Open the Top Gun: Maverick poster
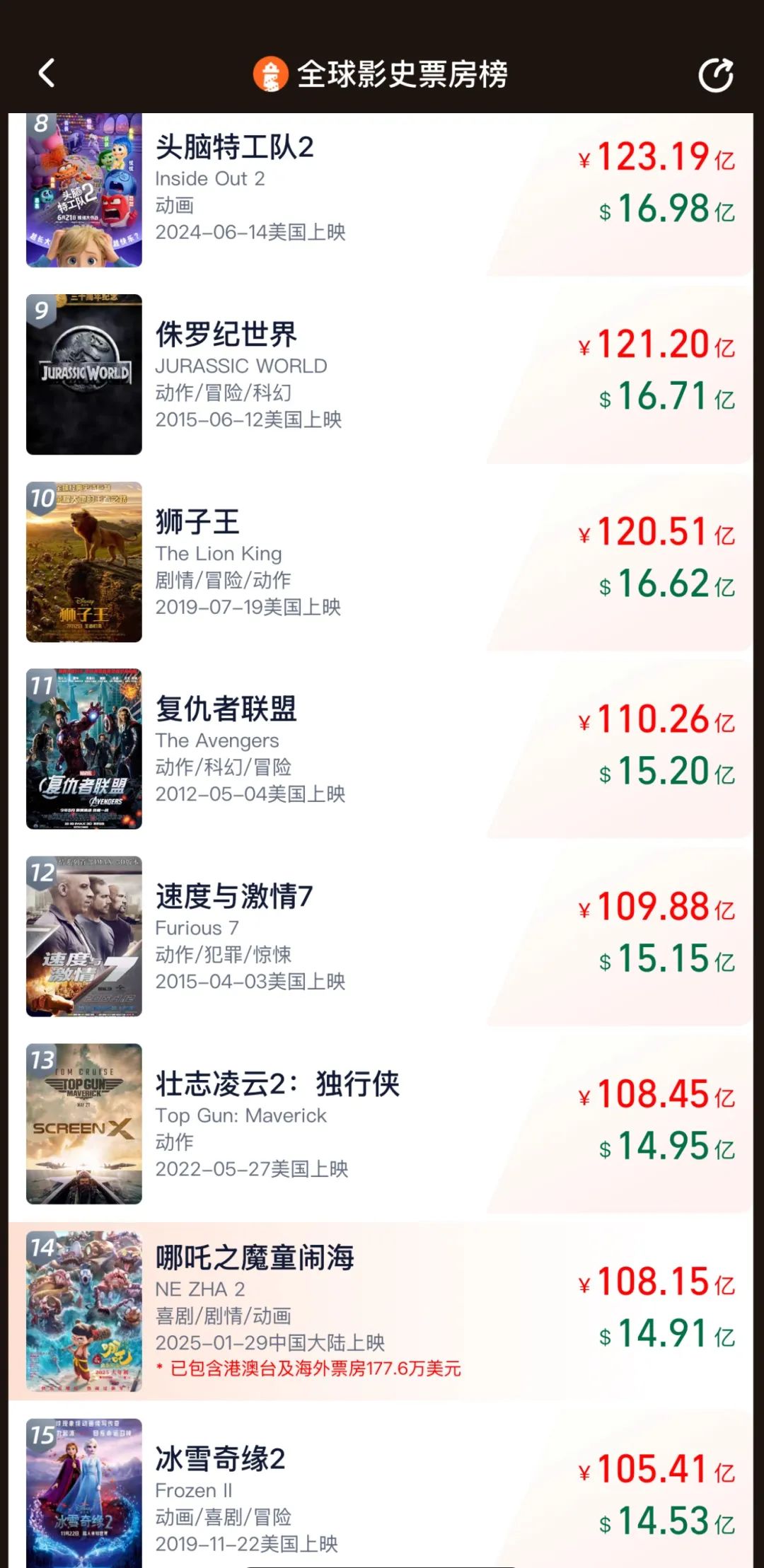The width and height of the screenshot is (764, 1568). click(83, 1125)
